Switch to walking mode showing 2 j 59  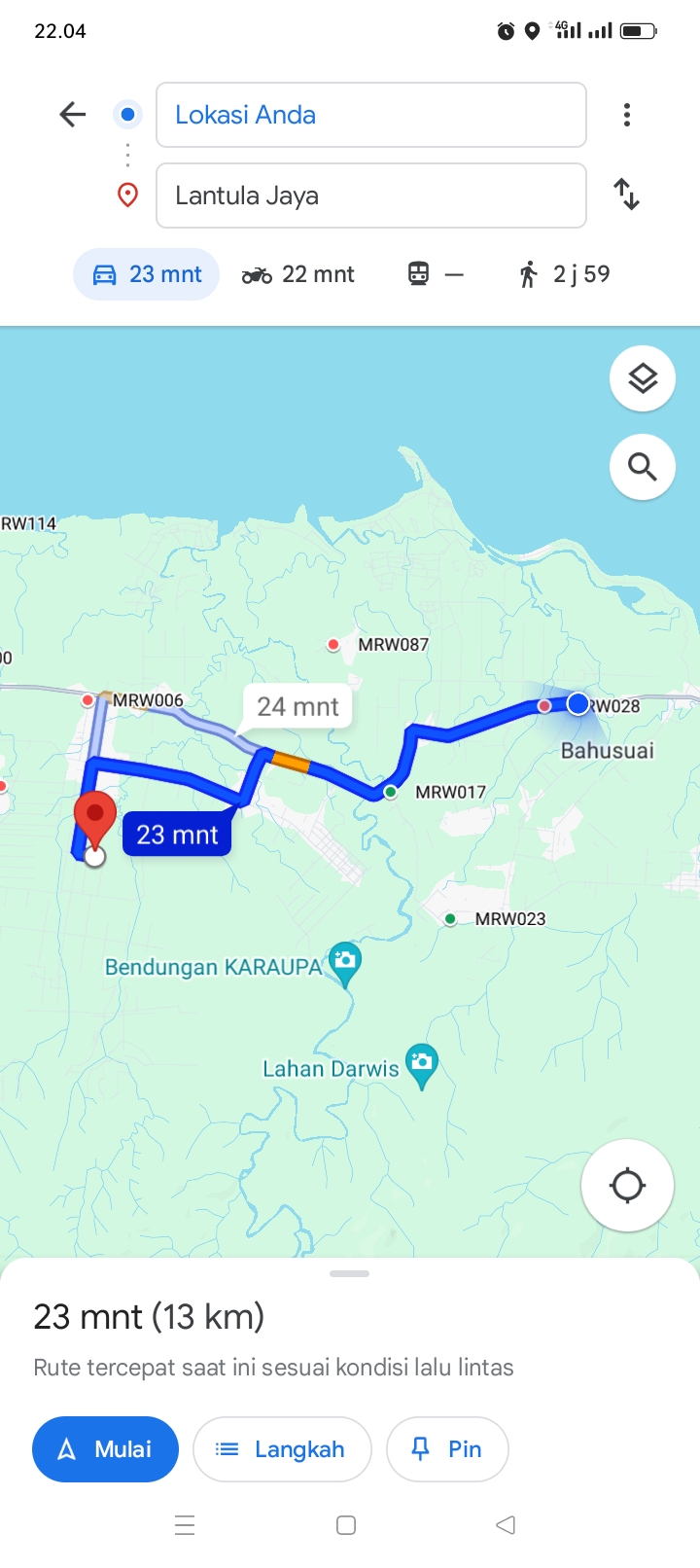(565, 274)
